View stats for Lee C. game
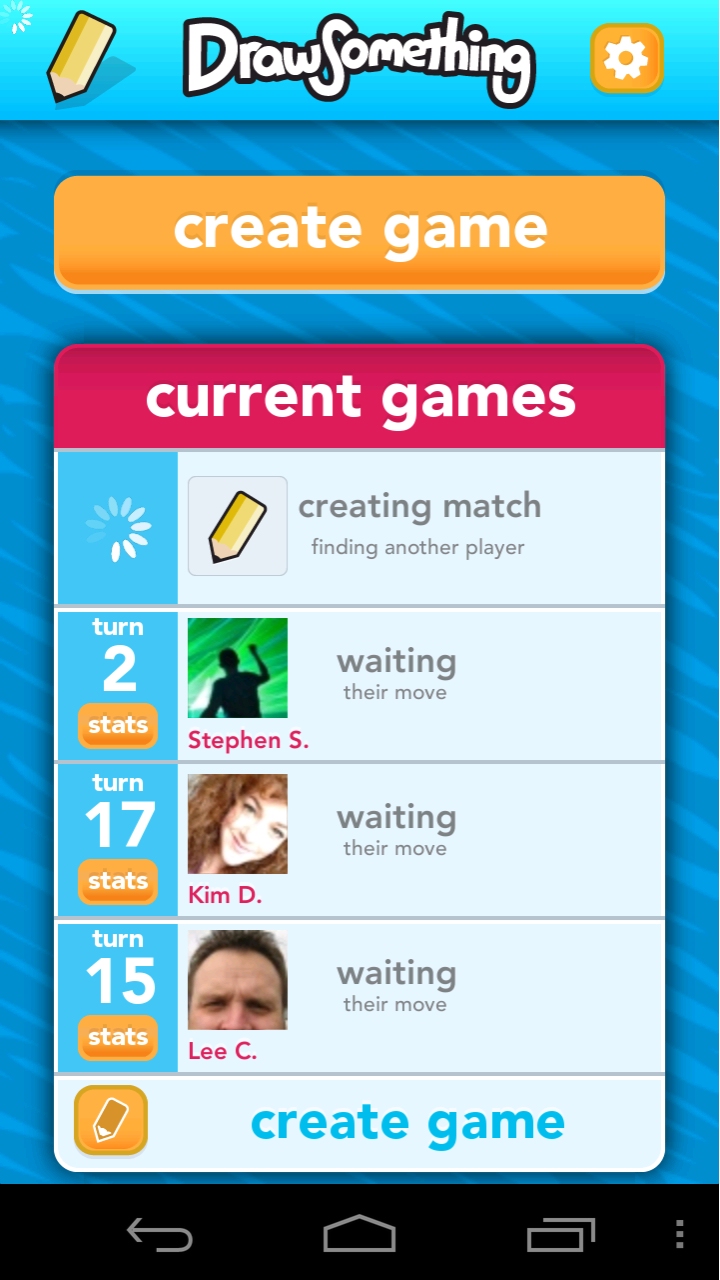The image size is (720, 1280). tap(118, 1038)
